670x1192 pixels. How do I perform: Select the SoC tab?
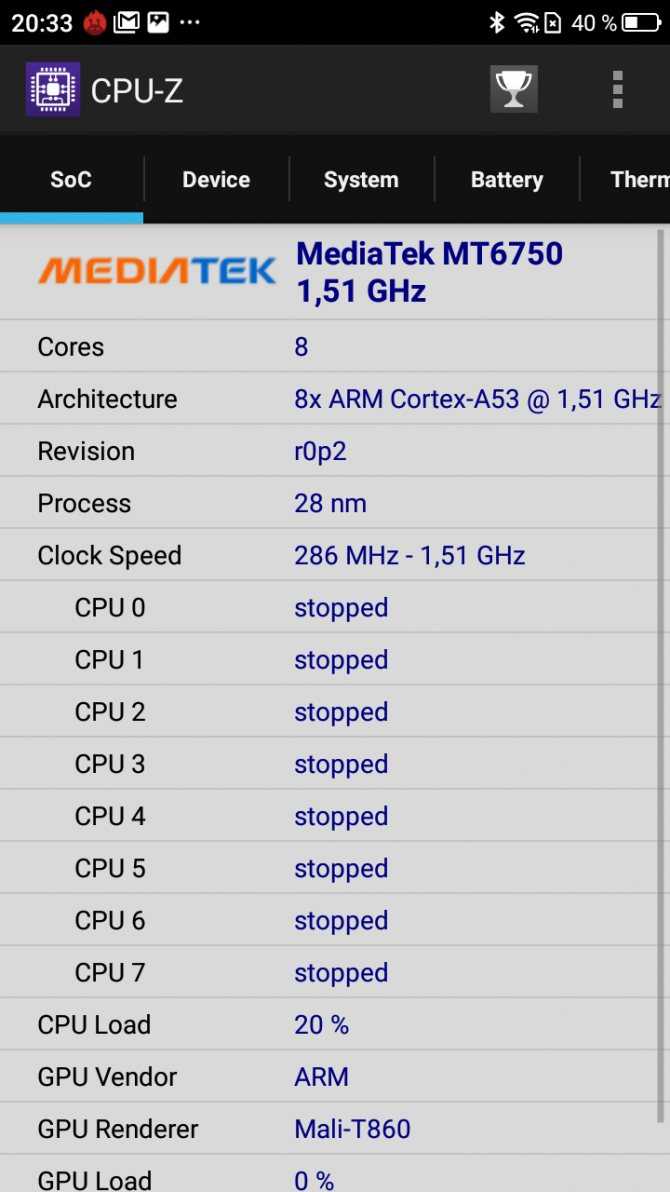[x=71, y=180]
